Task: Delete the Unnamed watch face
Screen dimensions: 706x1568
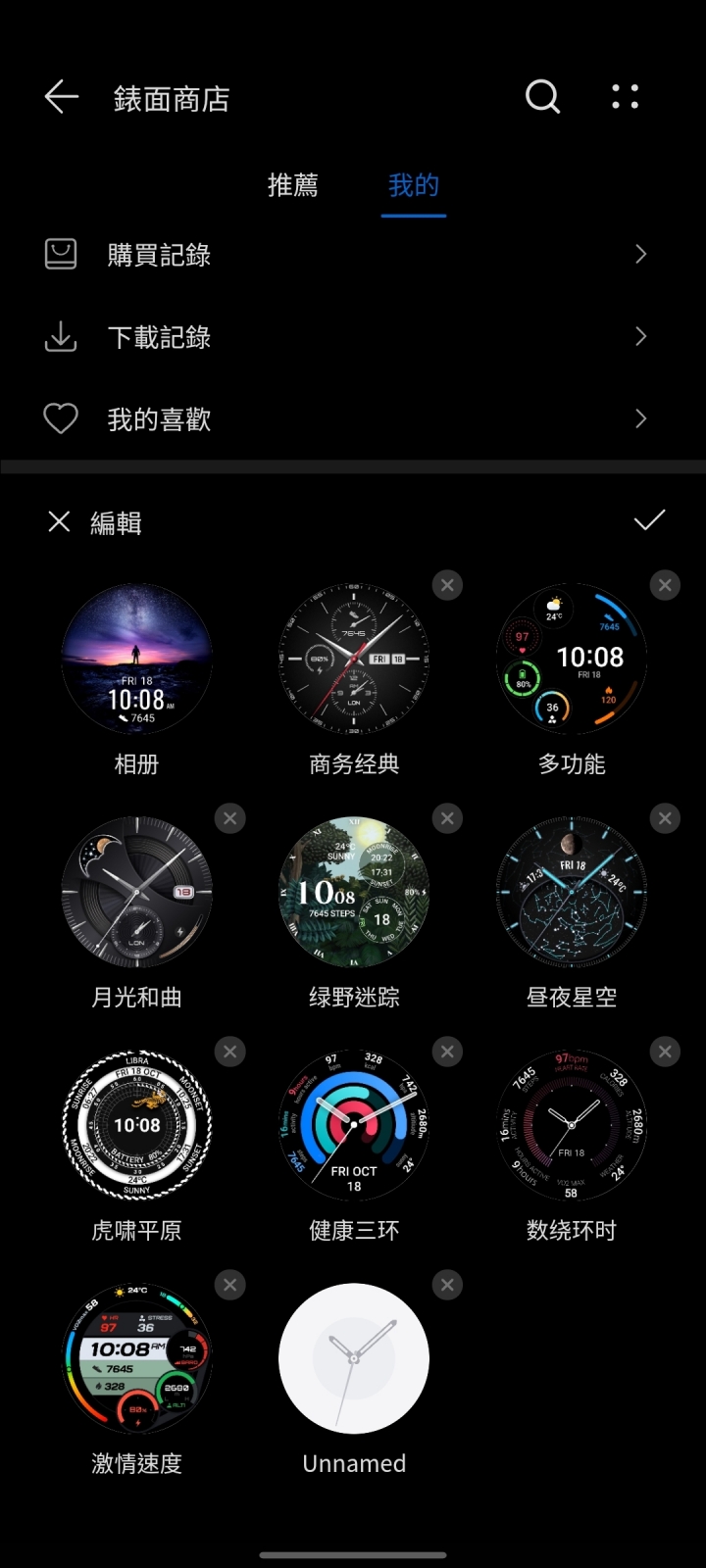Action: click(447, 1285)
